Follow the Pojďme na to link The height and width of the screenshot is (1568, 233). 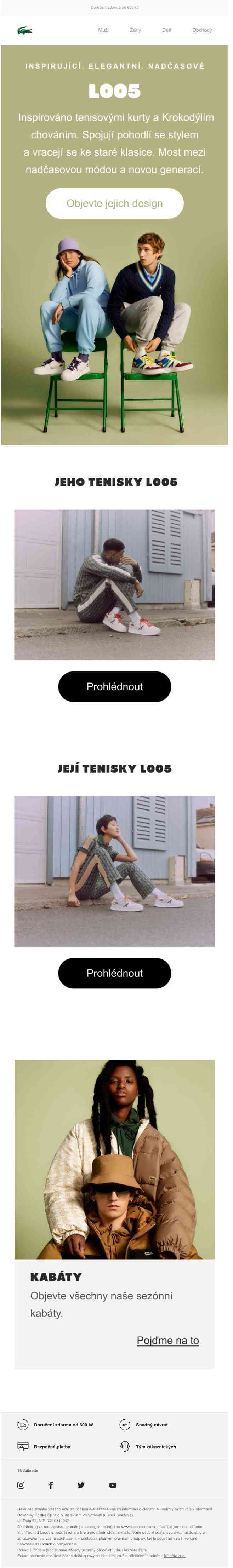[x=168, y=1341]
